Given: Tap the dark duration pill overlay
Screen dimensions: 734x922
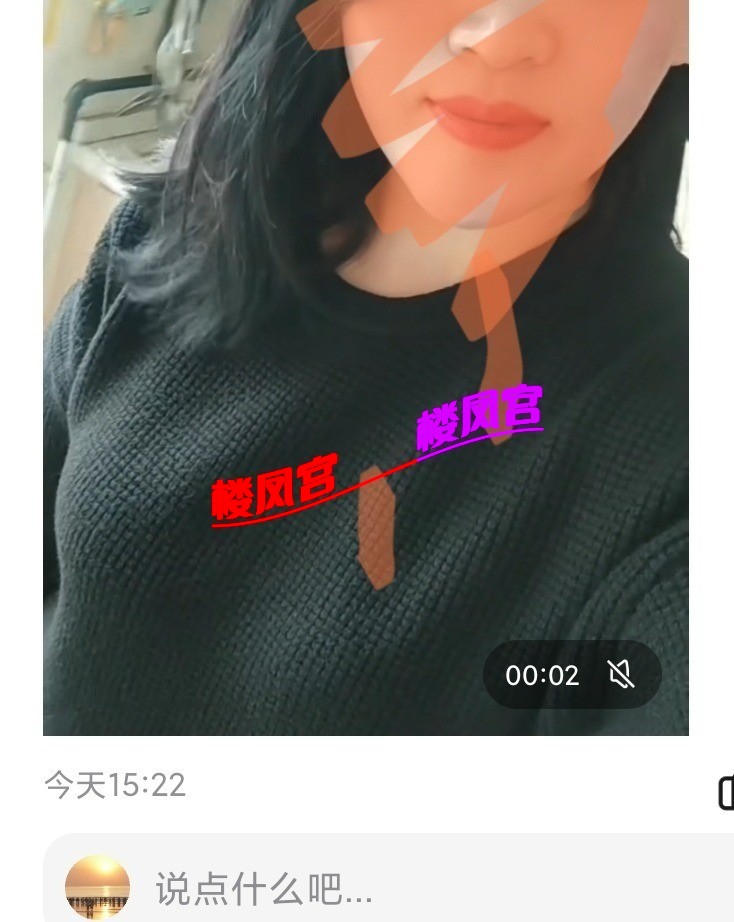Looking at the screenshot, I should click(x=571, y=675).
